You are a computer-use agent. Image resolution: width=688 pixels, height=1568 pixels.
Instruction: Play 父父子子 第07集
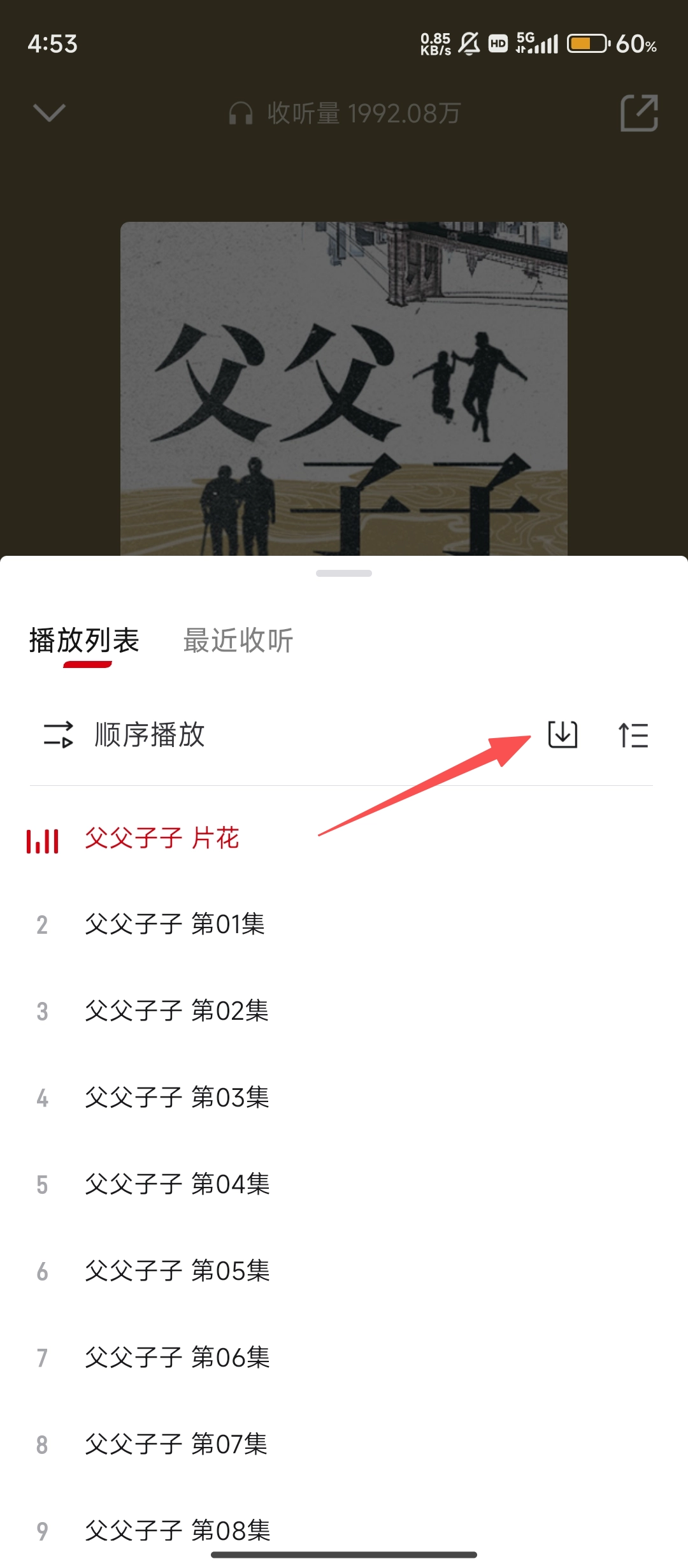pos(177,1444)
